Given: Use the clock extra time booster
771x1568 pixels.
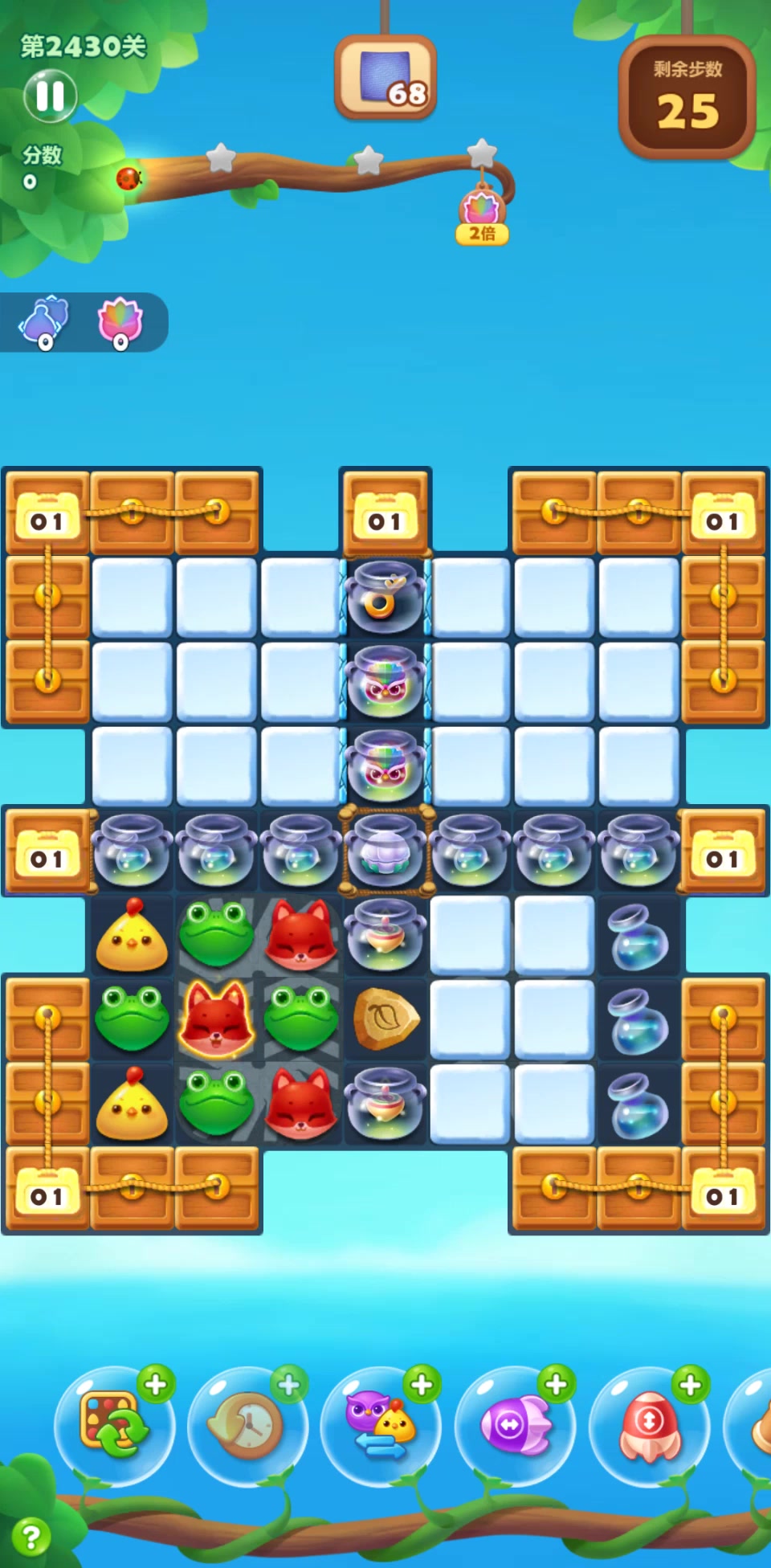Looking at the screenshot, I should click(247, 1426).
